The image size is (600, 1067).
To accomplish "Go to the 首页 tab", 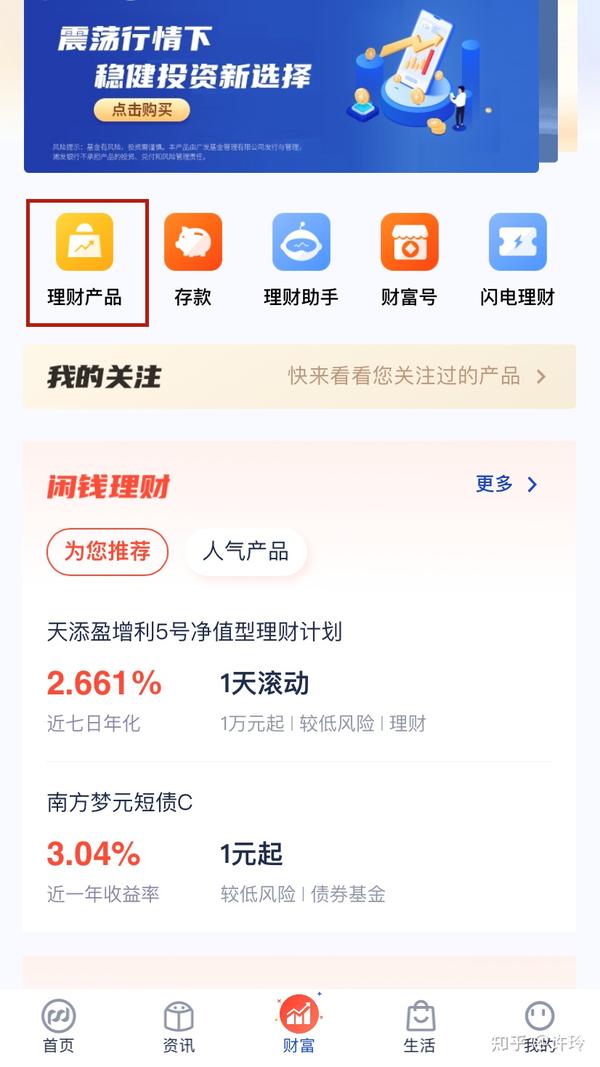I will [59, 1027].
